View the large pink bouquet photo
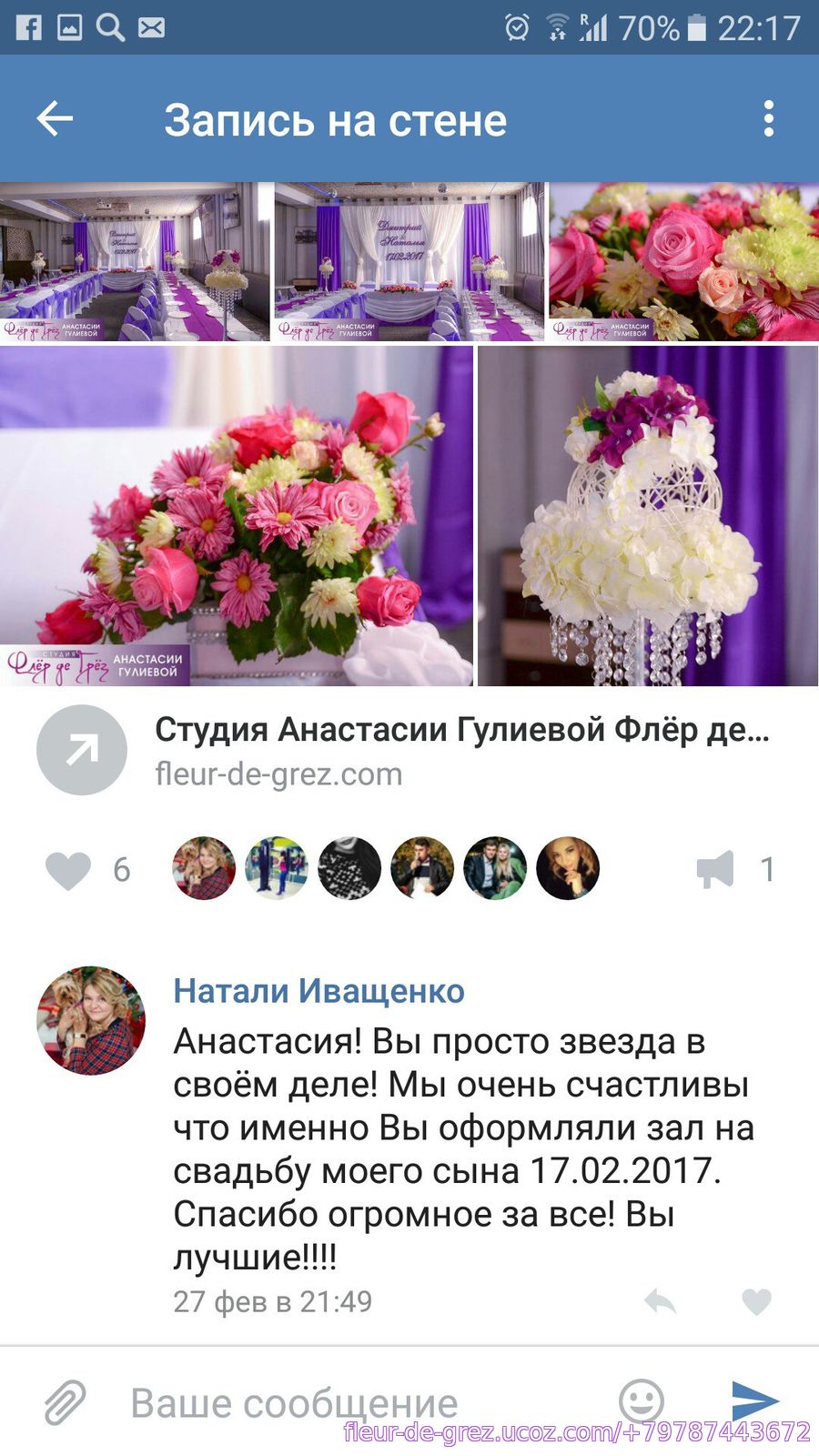The height and width of the screenshot is (1456, 819). [236, 516]
